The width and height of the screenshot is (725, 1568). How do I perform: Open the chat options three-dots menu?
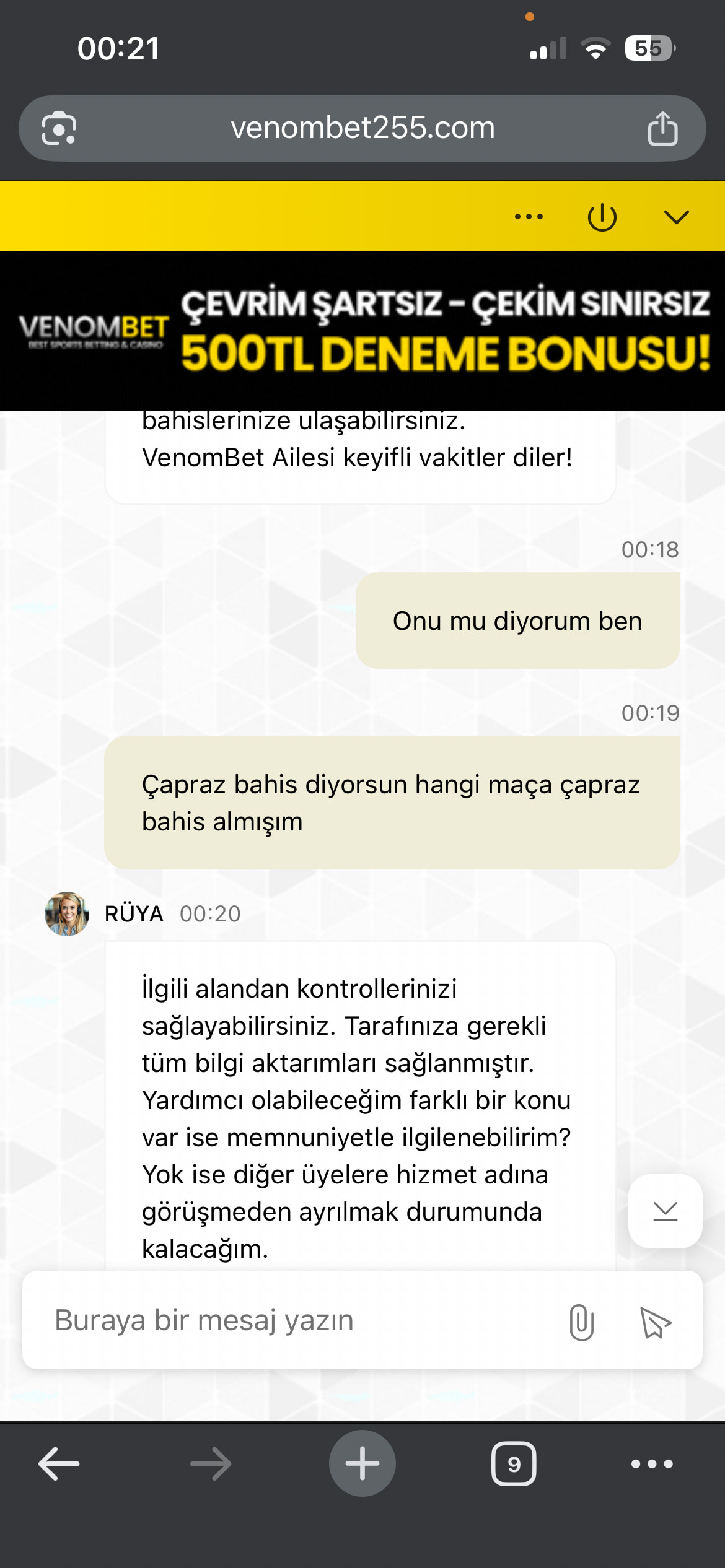(x=529, y=217)
